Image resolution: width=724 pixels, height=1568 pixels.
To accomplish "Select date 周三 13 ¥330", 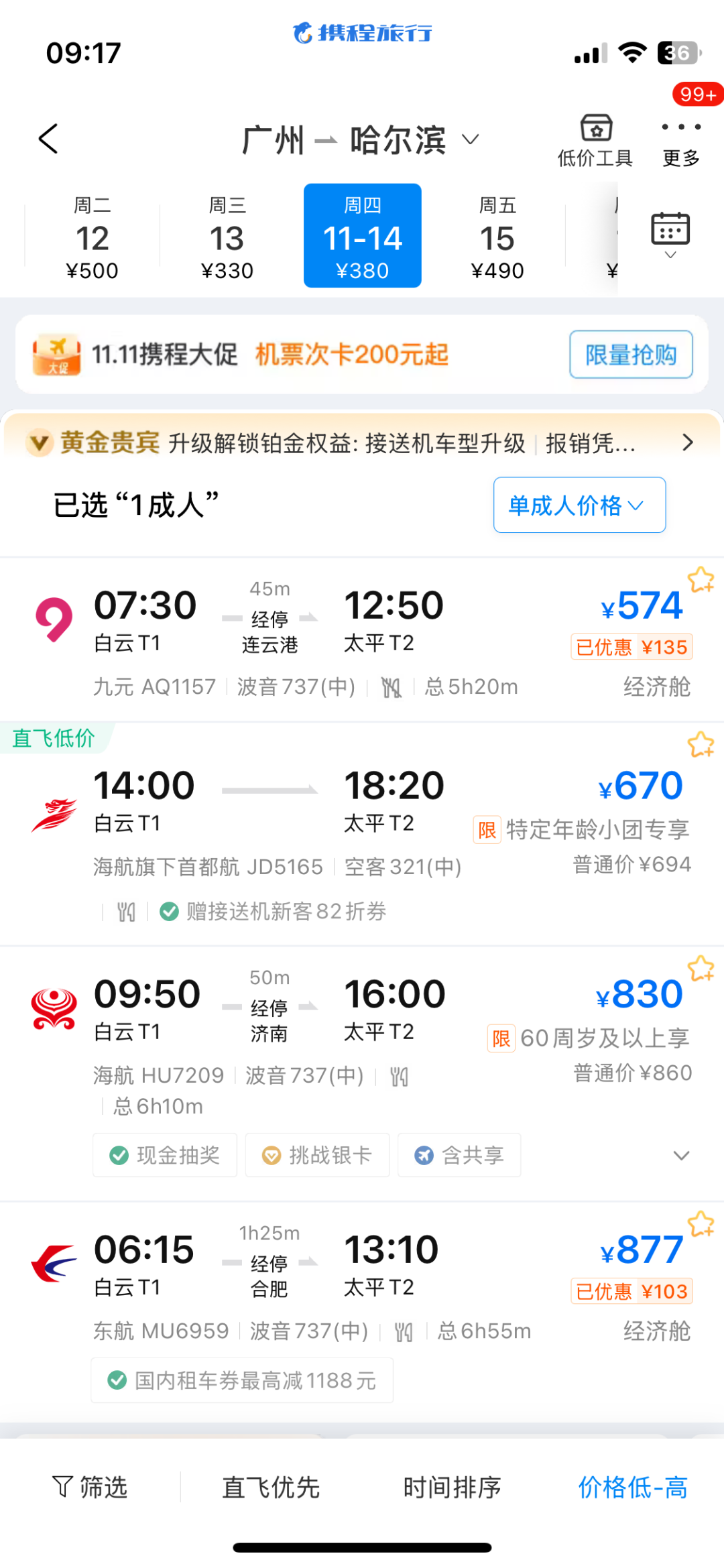I will tap(227, 238).
